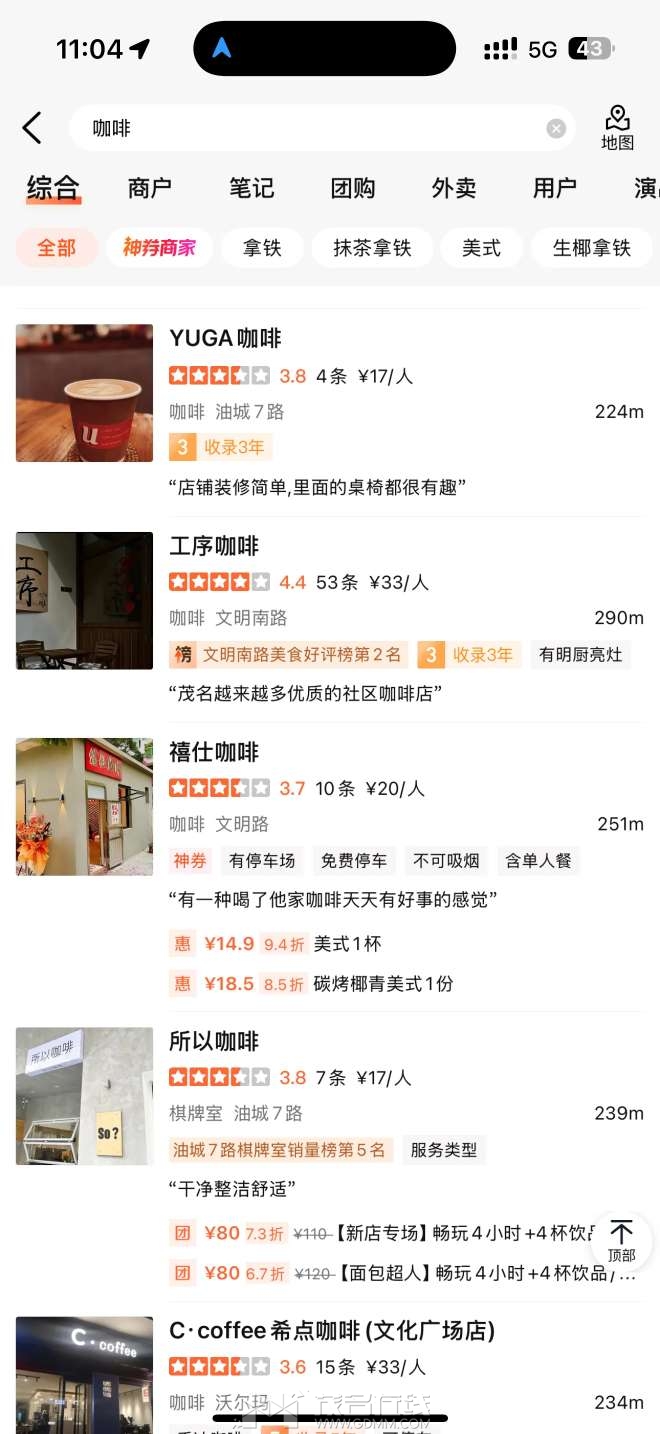Switch to the 外卖 tab
This screenshot has height=1434, width=660.
pos(454,188)
